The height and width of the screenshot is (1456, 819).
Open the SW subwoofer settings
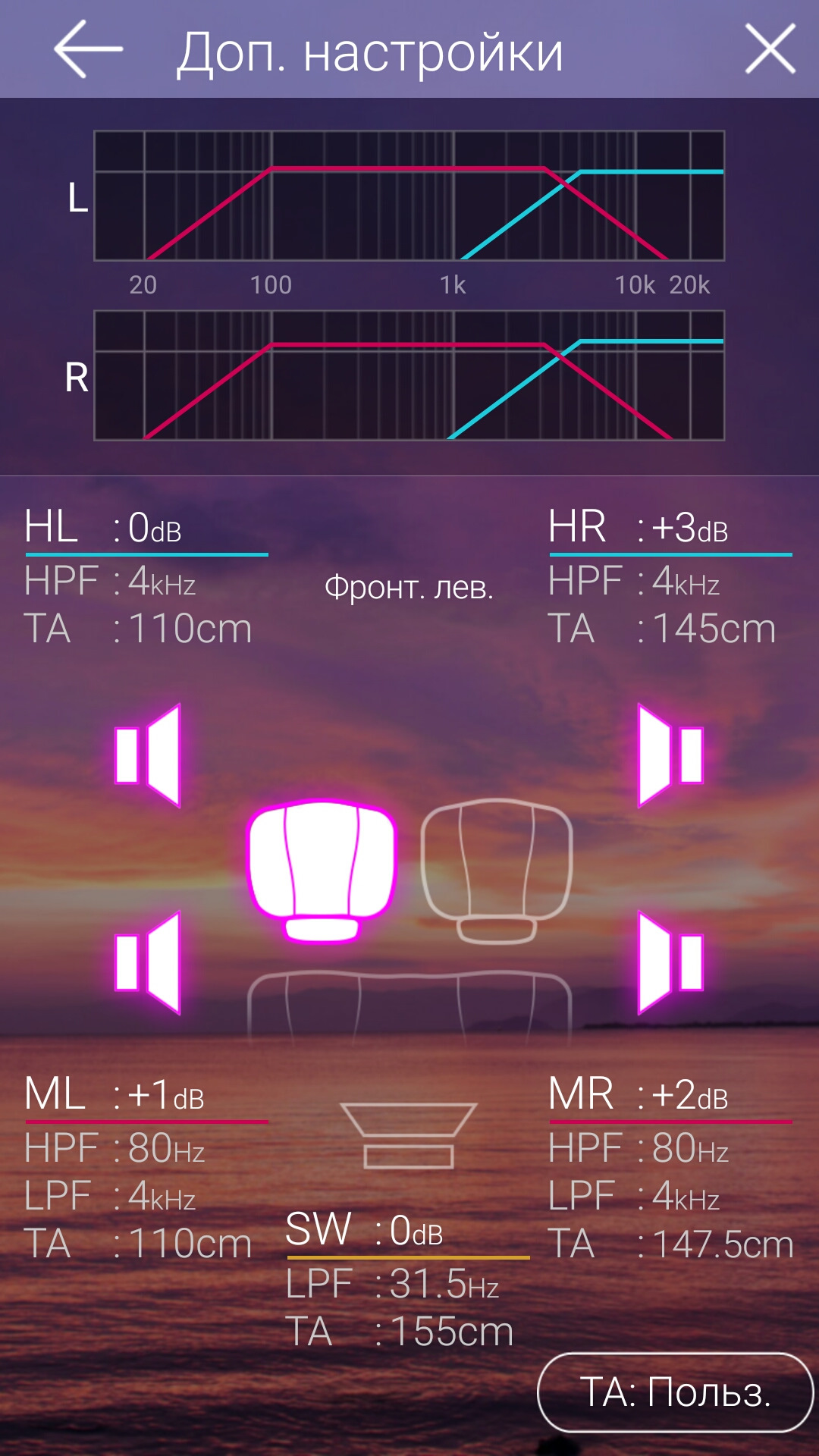407,1280
